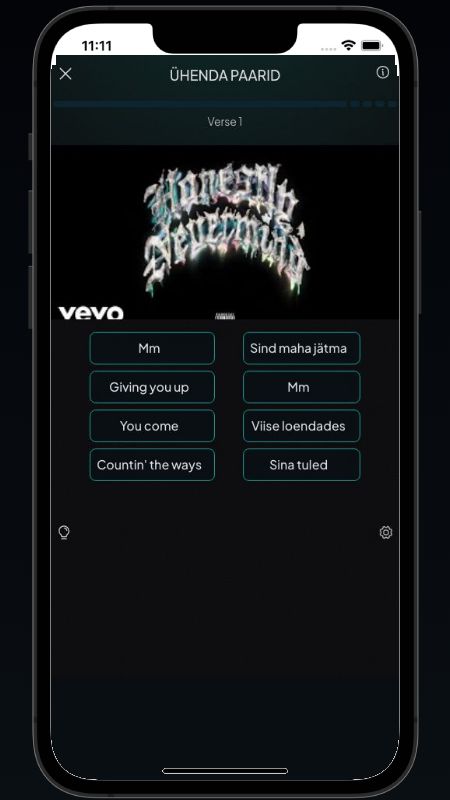Tap the "Countin' the ways" tile
Viewport: 450px width, 800px height.
[152, 465]
